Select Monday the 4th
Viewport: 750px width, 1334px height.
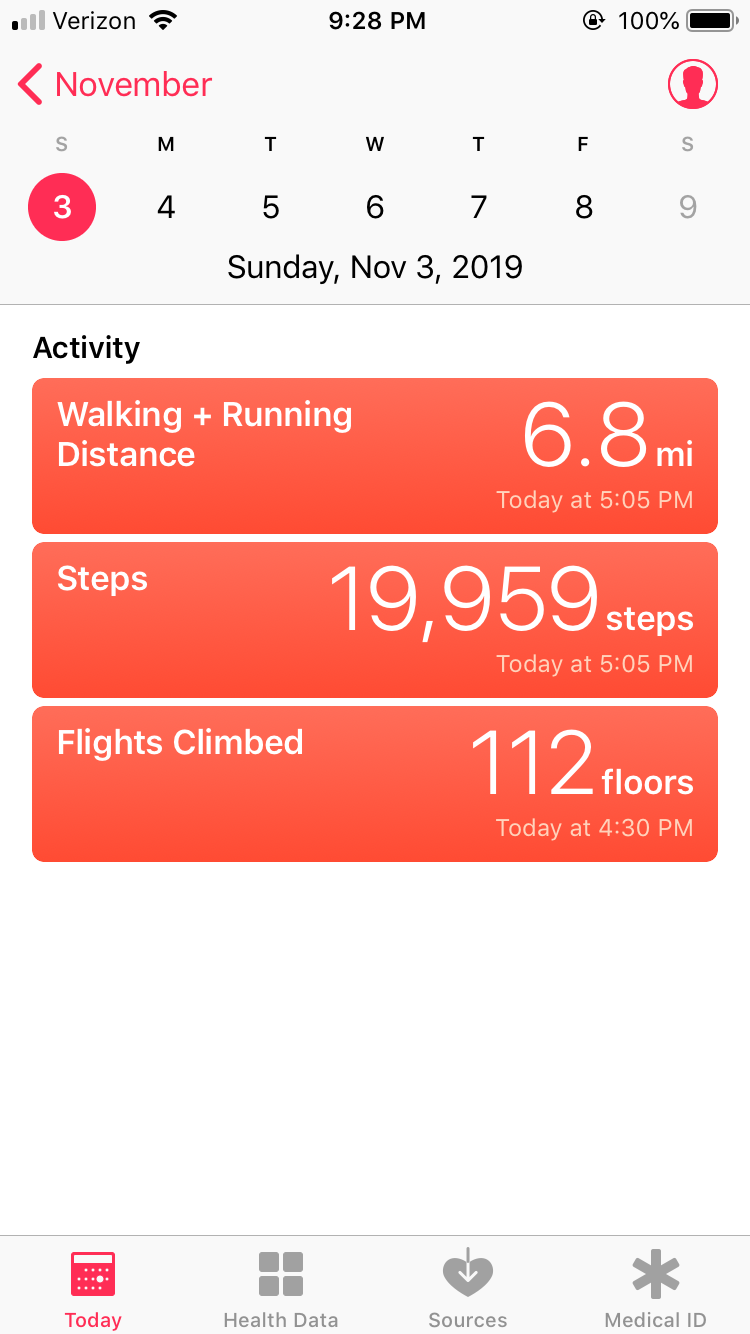pos(166,207)
